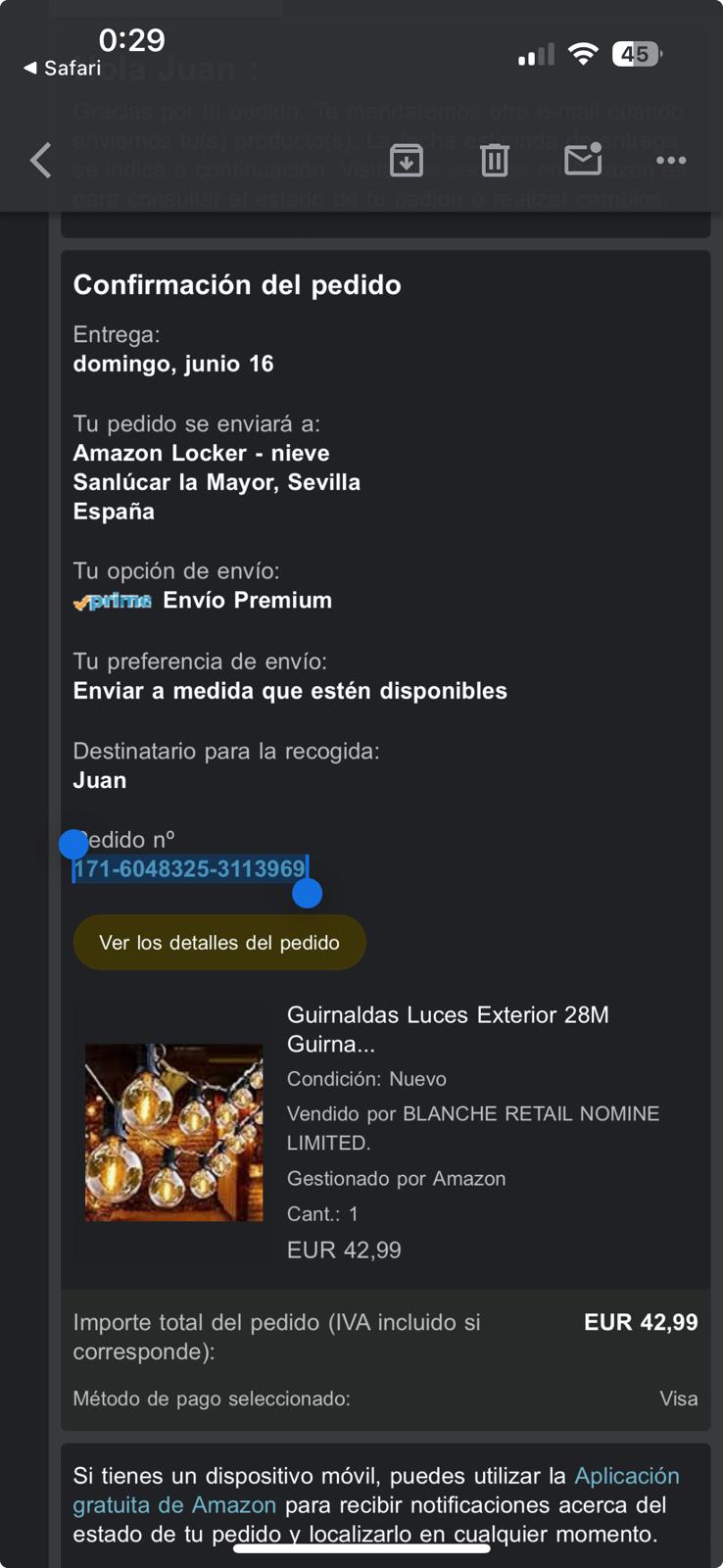Tap Ver los detalles del pedido
This screenshot has height=1568, width=723.
click(219, 943)
